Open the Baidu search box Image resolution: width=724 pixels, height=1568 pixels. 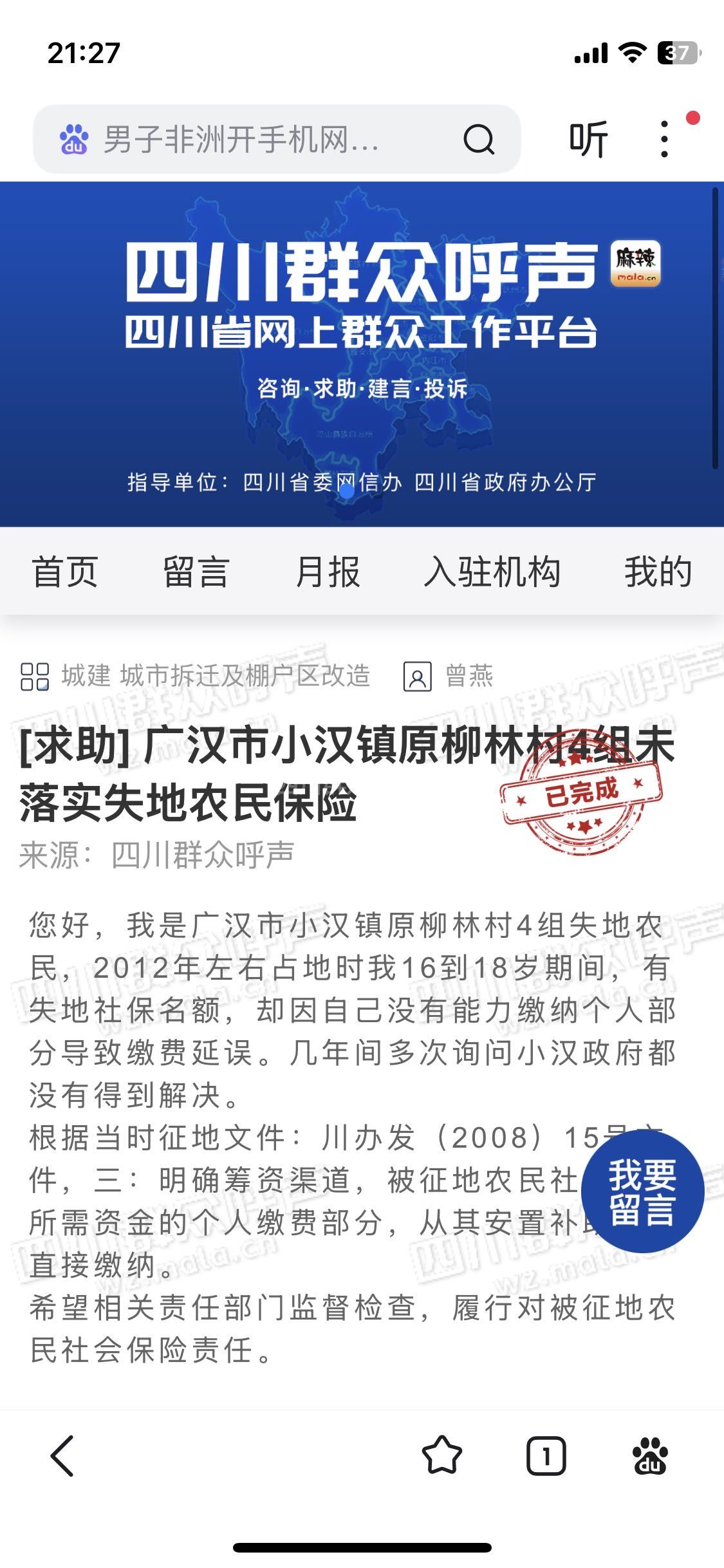(x=245, y=139)
